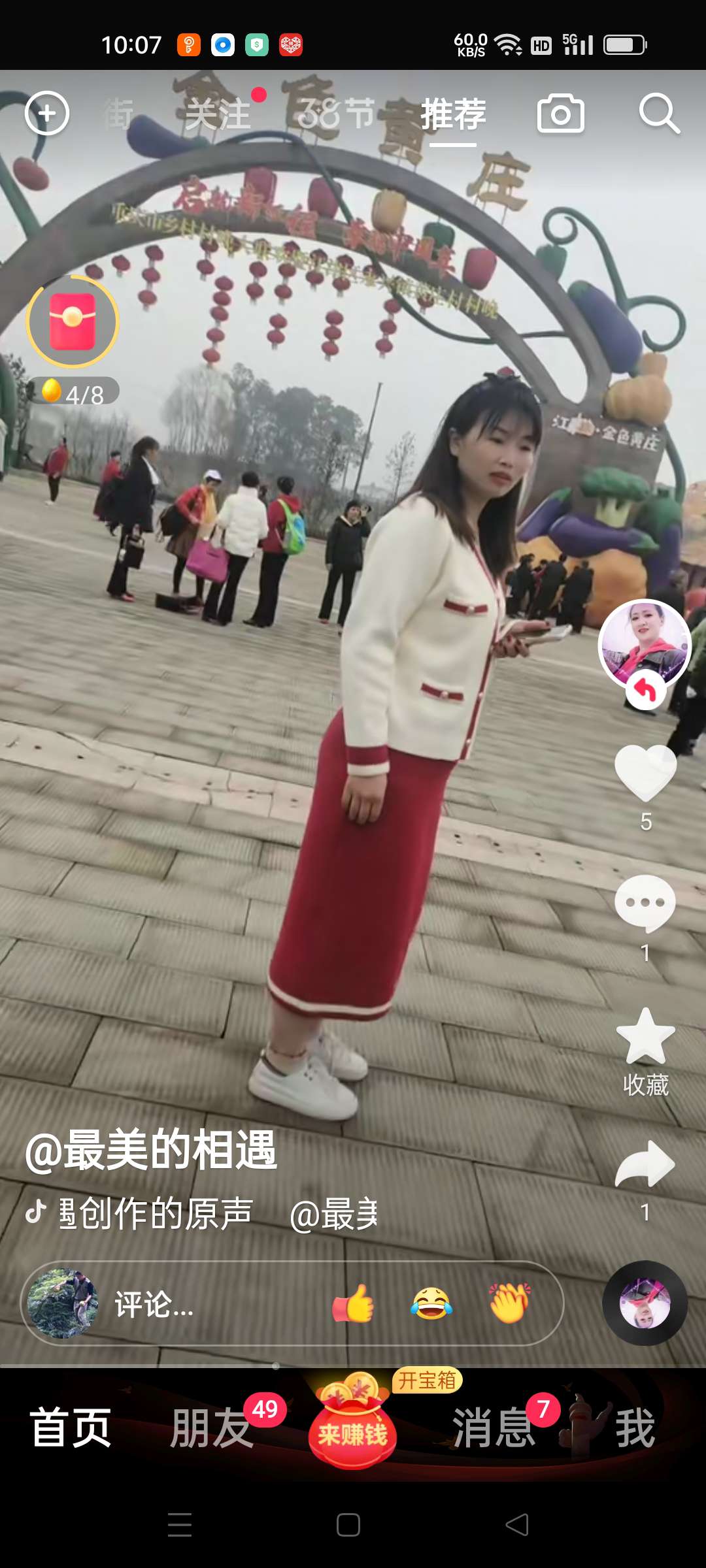Switch to the 关注 tab
Screen dimensions: 706x1568
point(218,114)
